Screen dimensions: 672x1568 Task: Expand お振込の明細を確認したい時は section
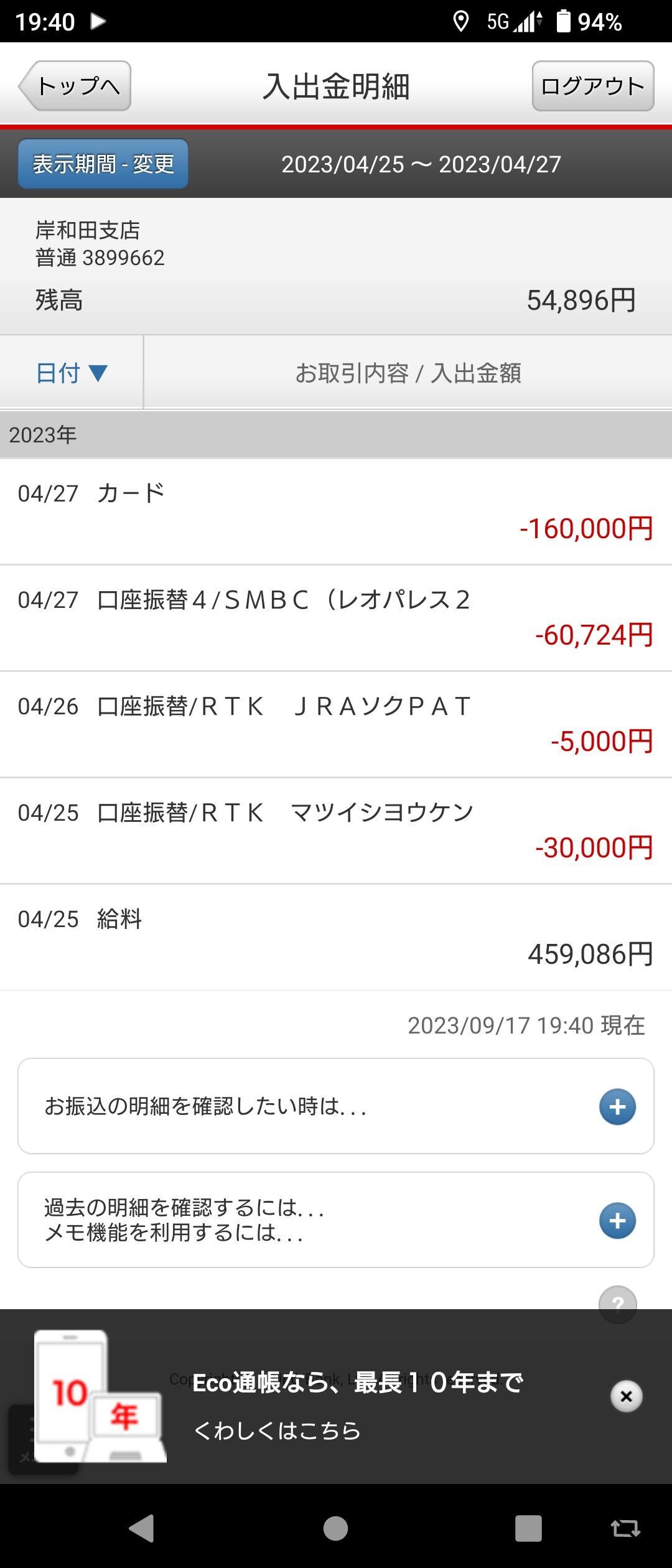point(617,1107)
